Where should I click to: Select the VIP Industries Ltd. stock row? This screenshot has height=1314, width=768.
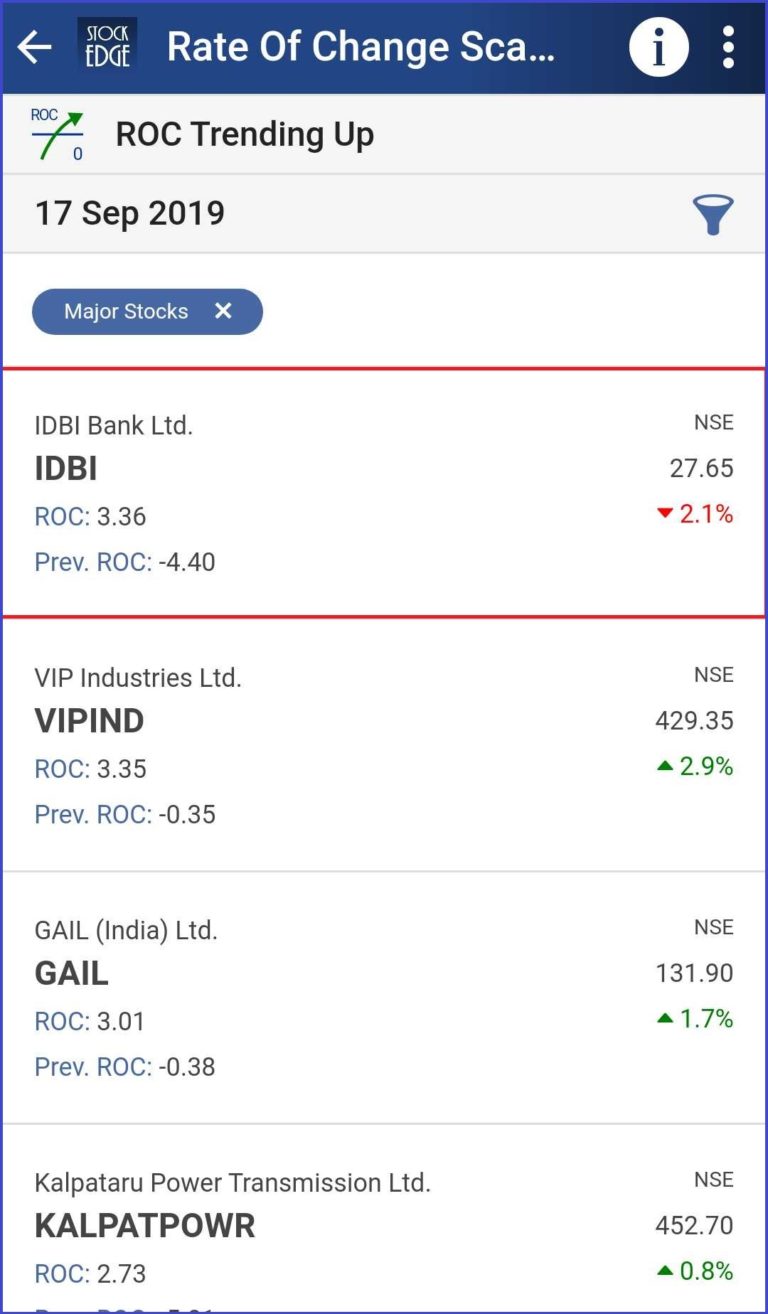384,743
